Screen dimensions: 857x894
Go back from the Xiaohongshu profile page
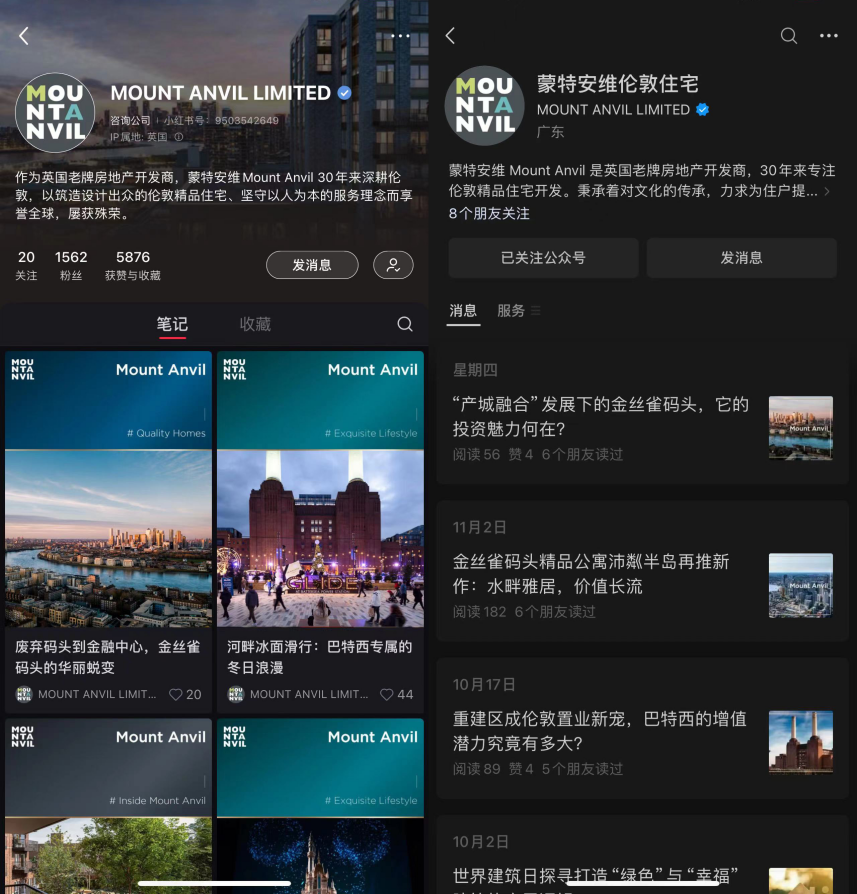24,36
